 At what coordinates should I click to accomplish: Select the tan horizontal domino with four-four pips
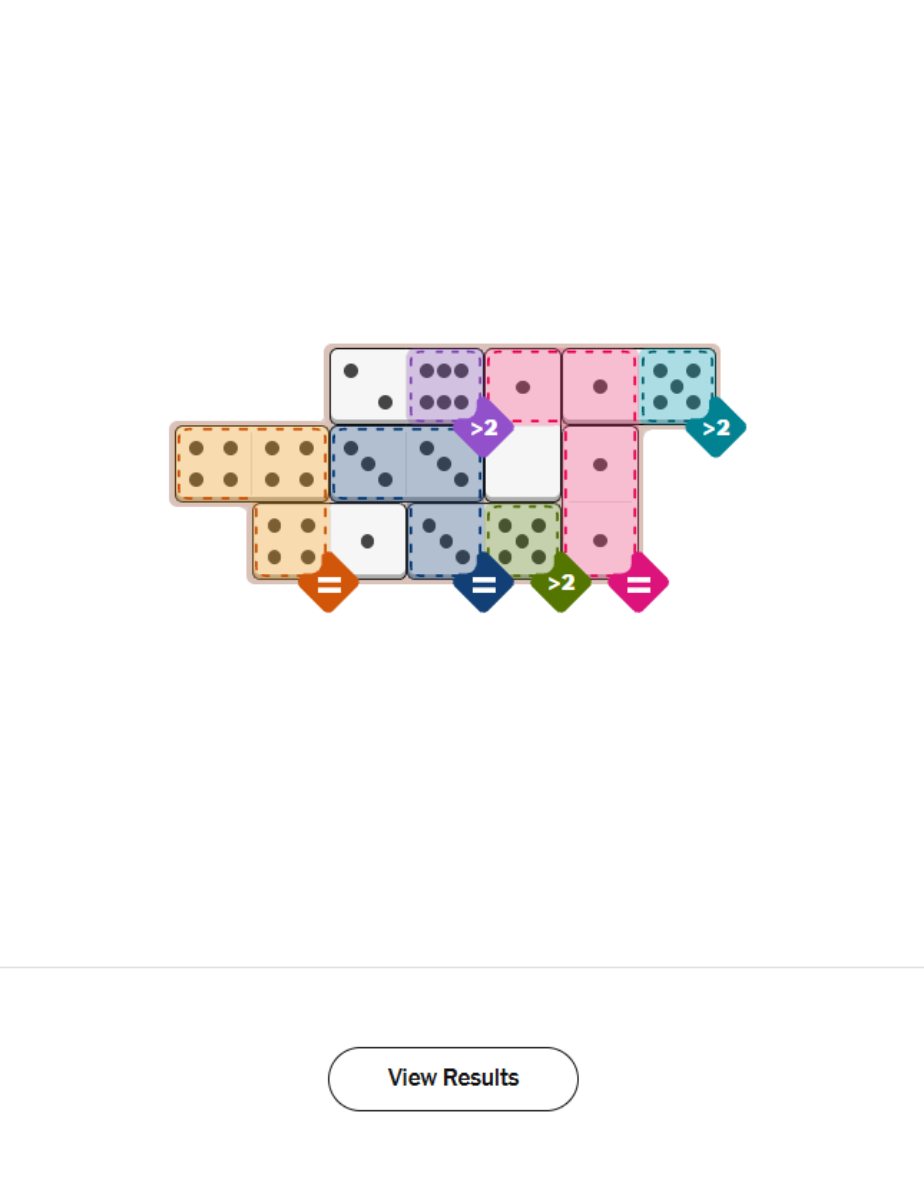(252, 464)
